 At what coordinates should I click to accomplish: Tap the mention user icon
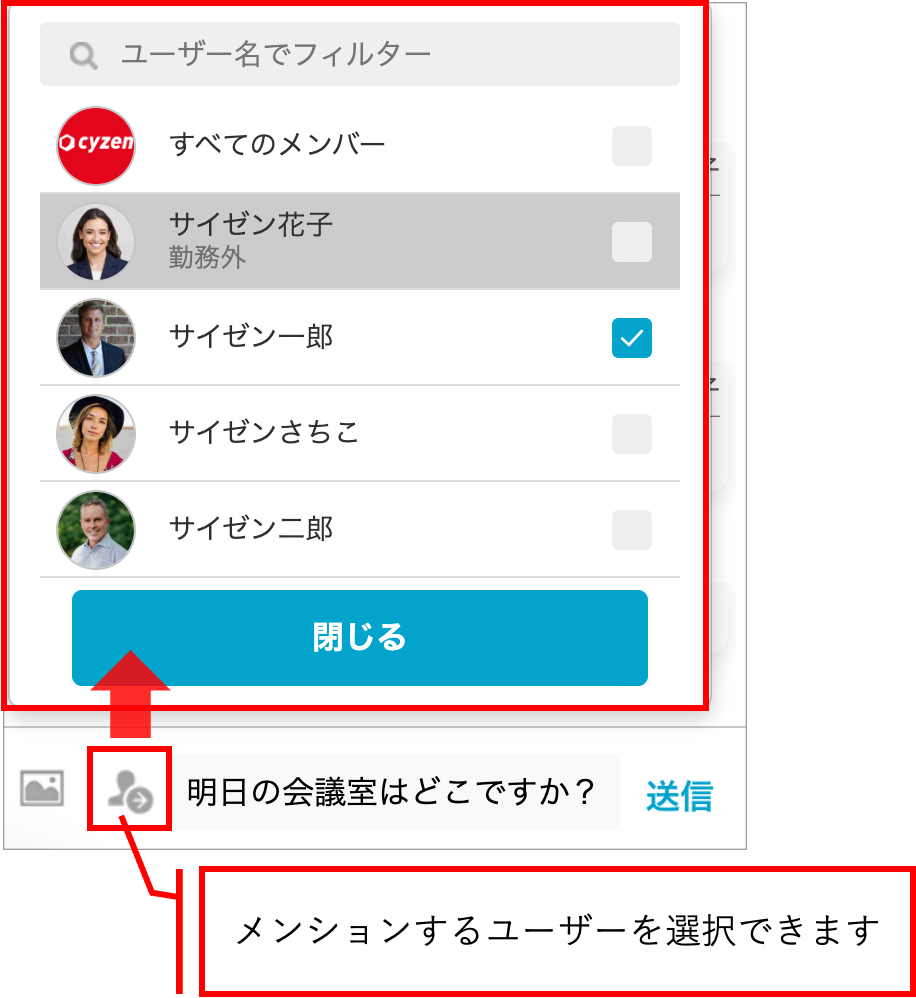(130, 789)
